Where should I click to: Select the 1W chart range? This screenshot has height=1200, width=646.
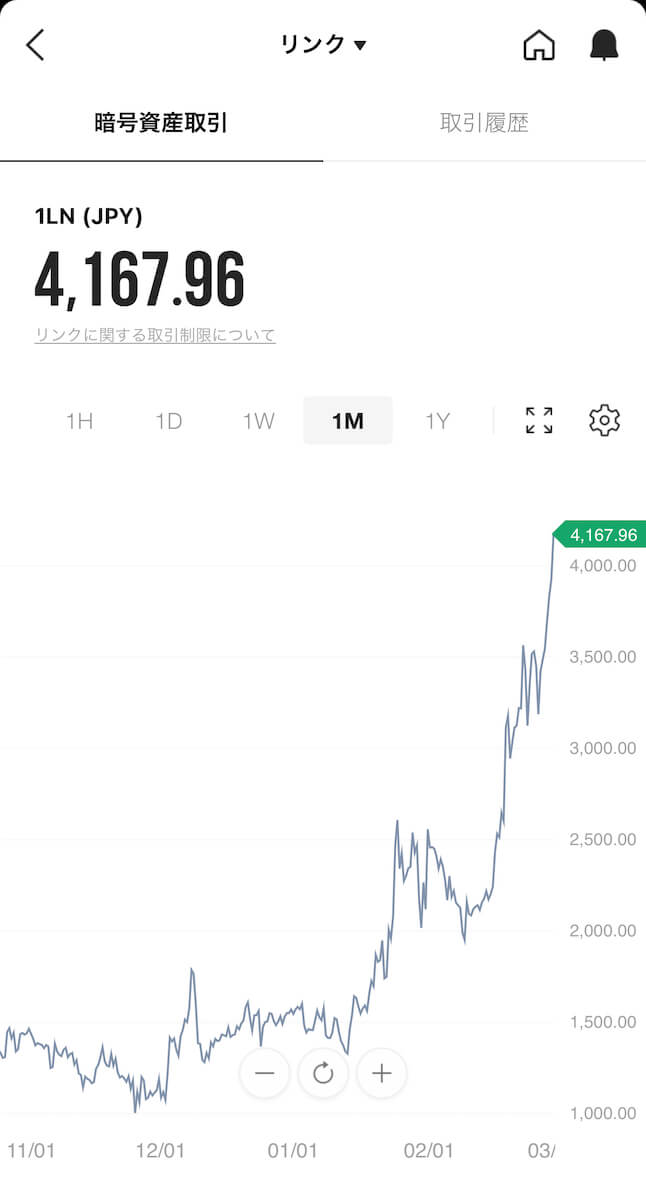(x=258, y=421)
